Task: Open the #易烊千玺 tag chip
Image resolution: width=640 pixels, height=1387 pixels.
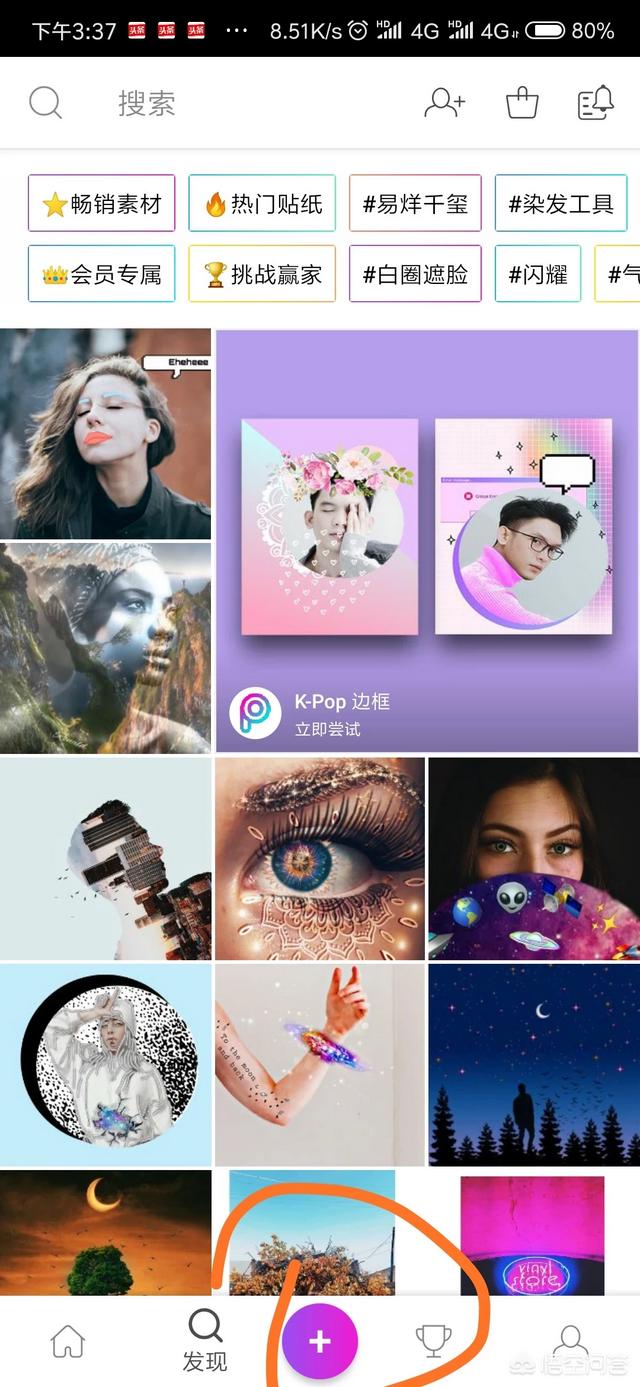Action: 415,205
